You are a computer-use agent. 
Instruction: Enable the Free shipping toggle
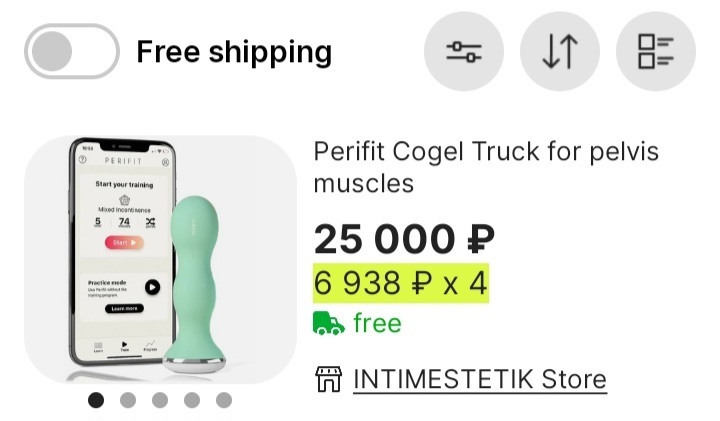pyautogui.click(x=71, y=51)
